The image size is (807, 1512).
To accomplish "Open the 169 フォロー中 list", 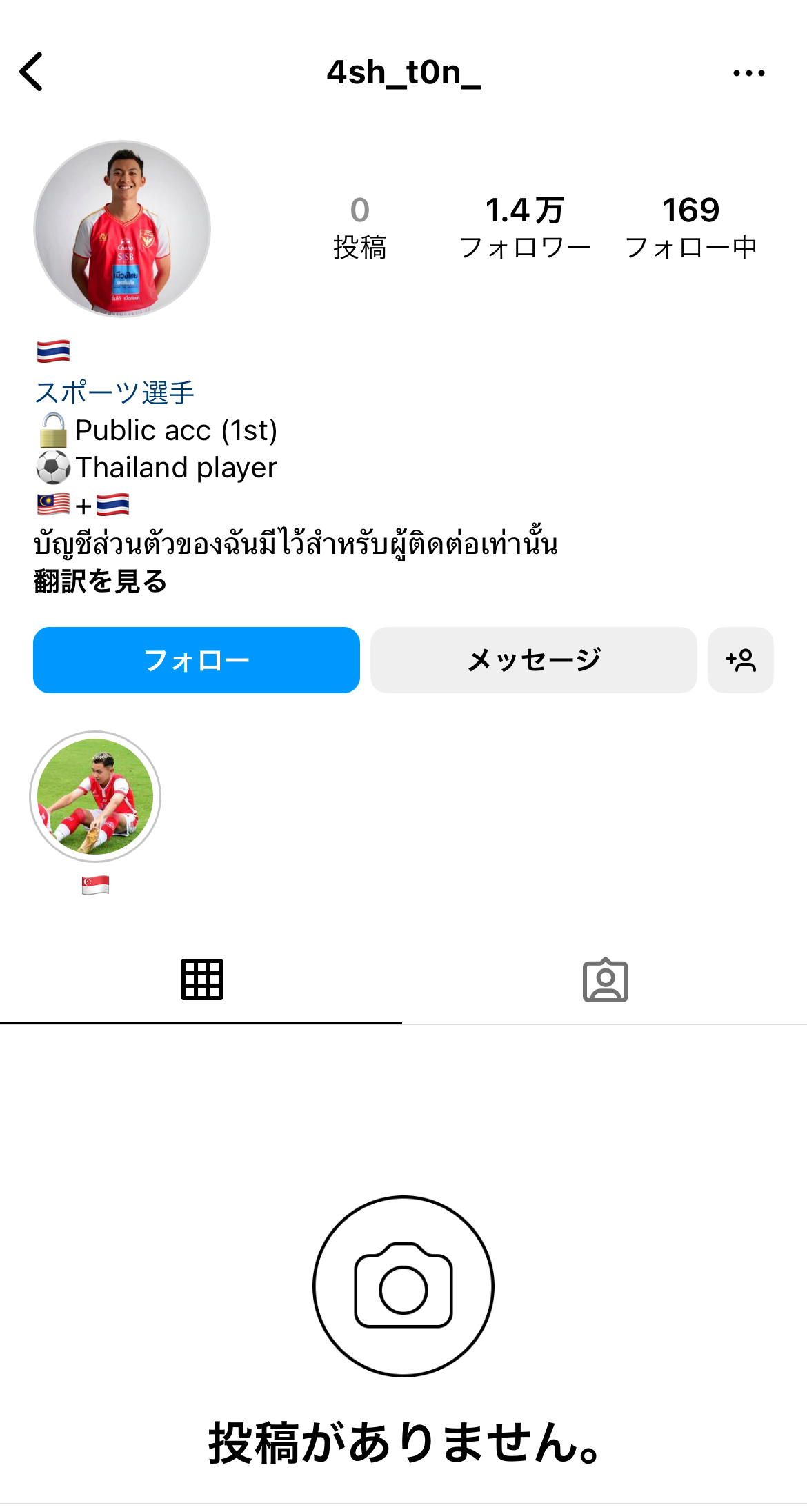I will point(690,228).
